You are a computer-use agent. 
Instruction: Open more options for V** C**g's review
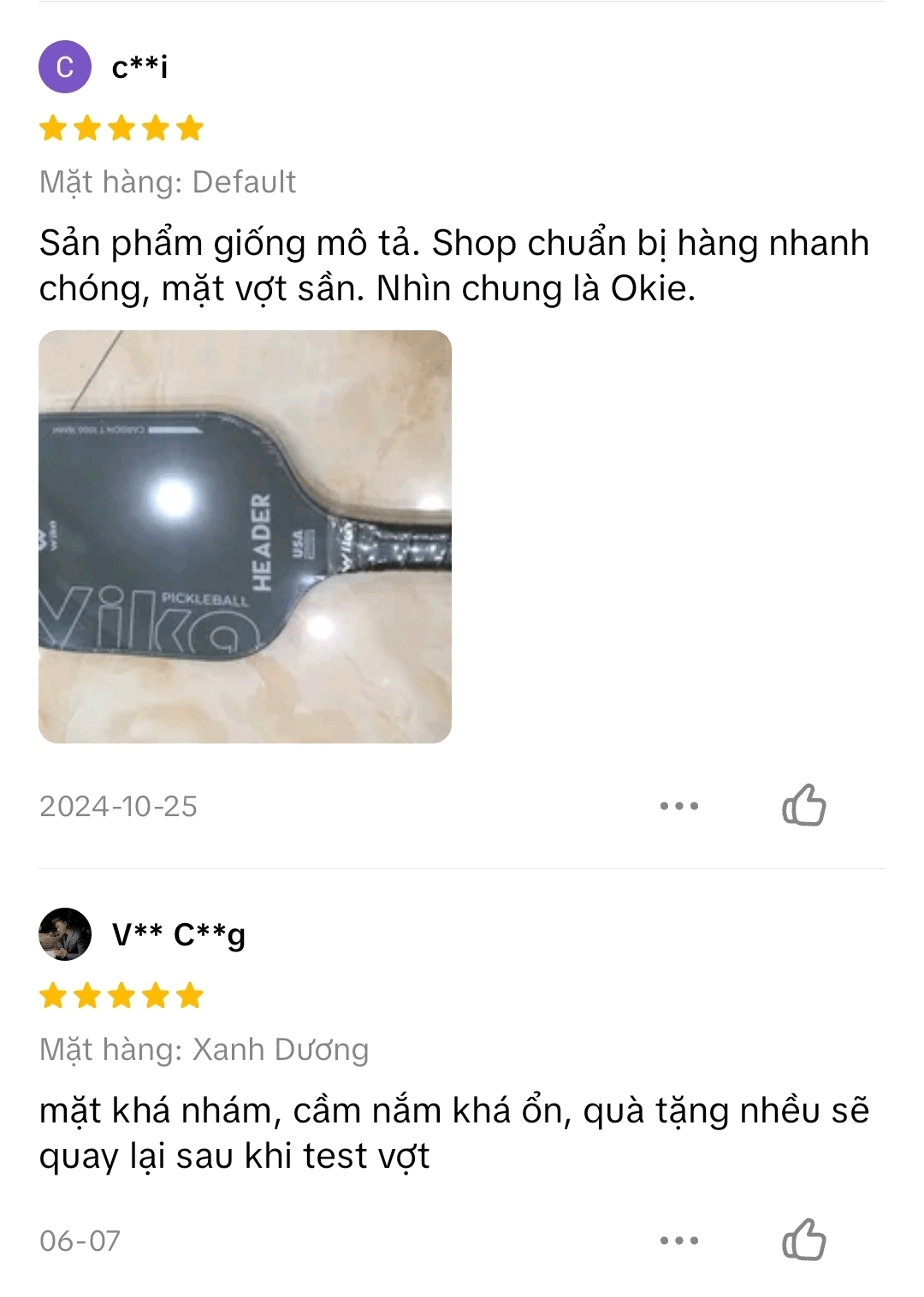coord(679,1241)
